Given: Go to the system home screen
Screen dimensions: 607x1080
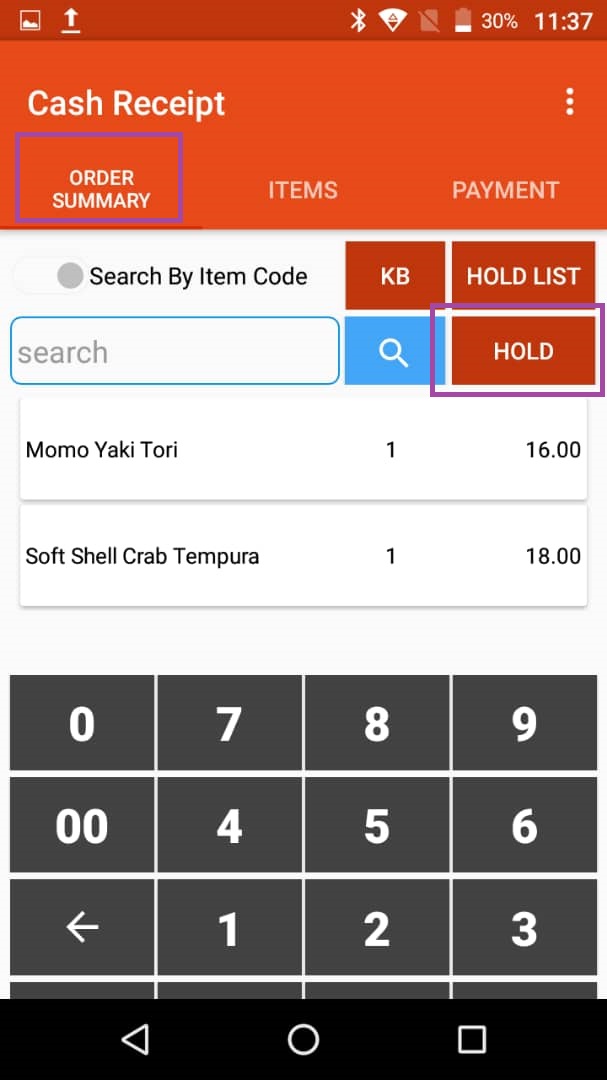Looking at the screenshot, I should (x=303, y=1039).
